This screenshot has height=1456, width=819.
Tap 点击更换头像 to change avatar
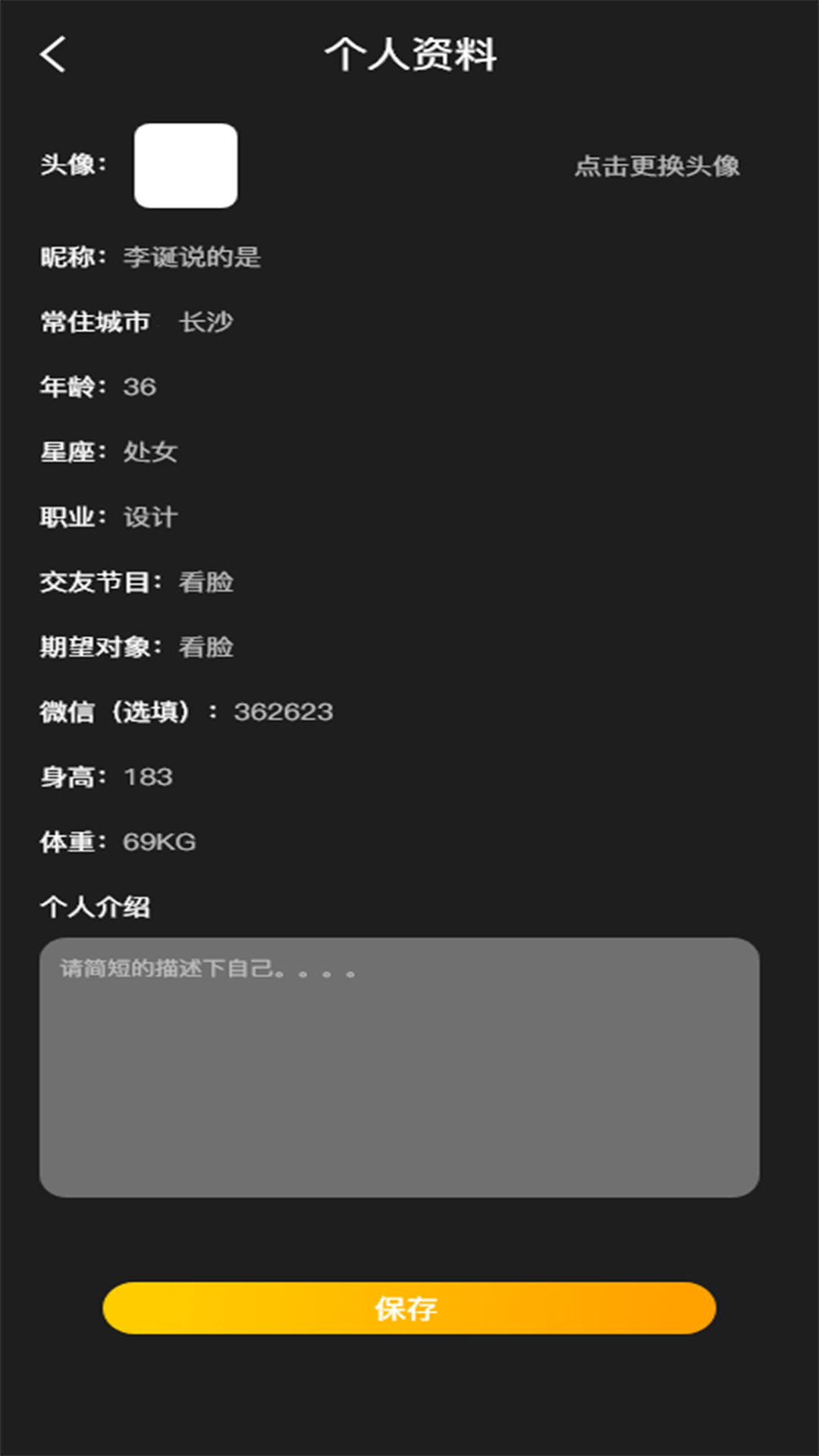pos(660,169)
